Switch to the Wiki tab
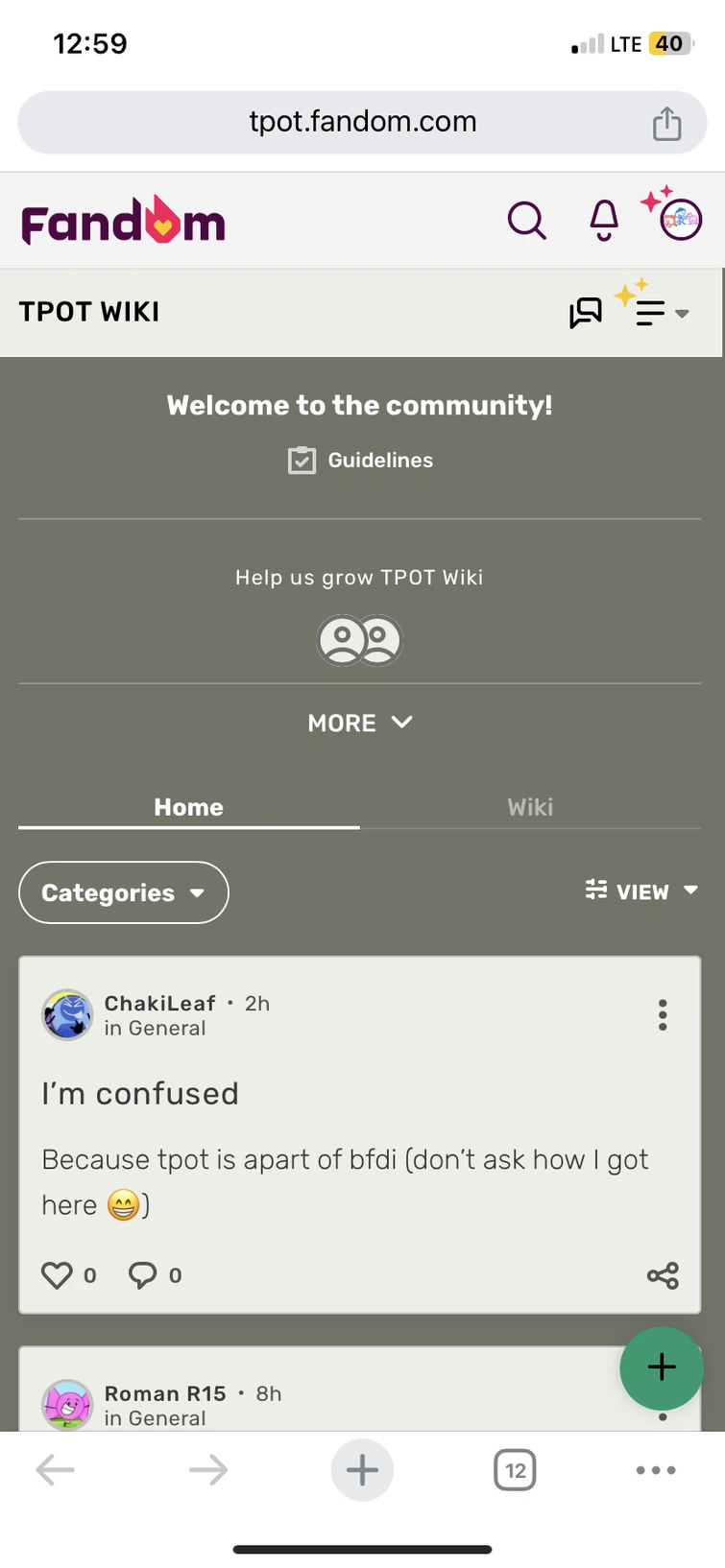 point(530,807)
